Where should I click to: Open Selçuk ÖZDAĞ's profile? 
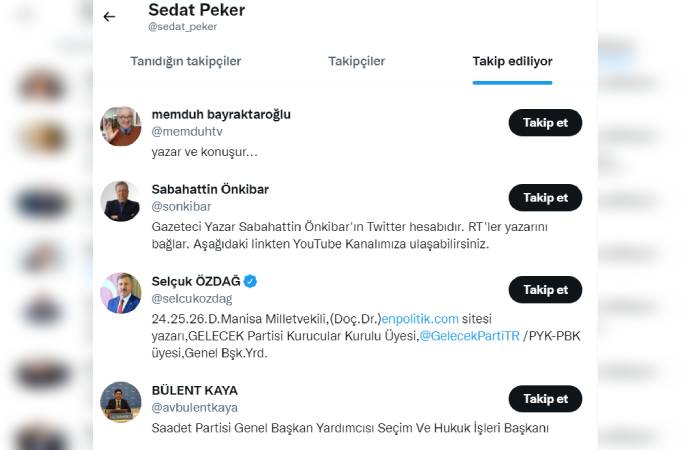pyautogui.click(x=195, y=282)
